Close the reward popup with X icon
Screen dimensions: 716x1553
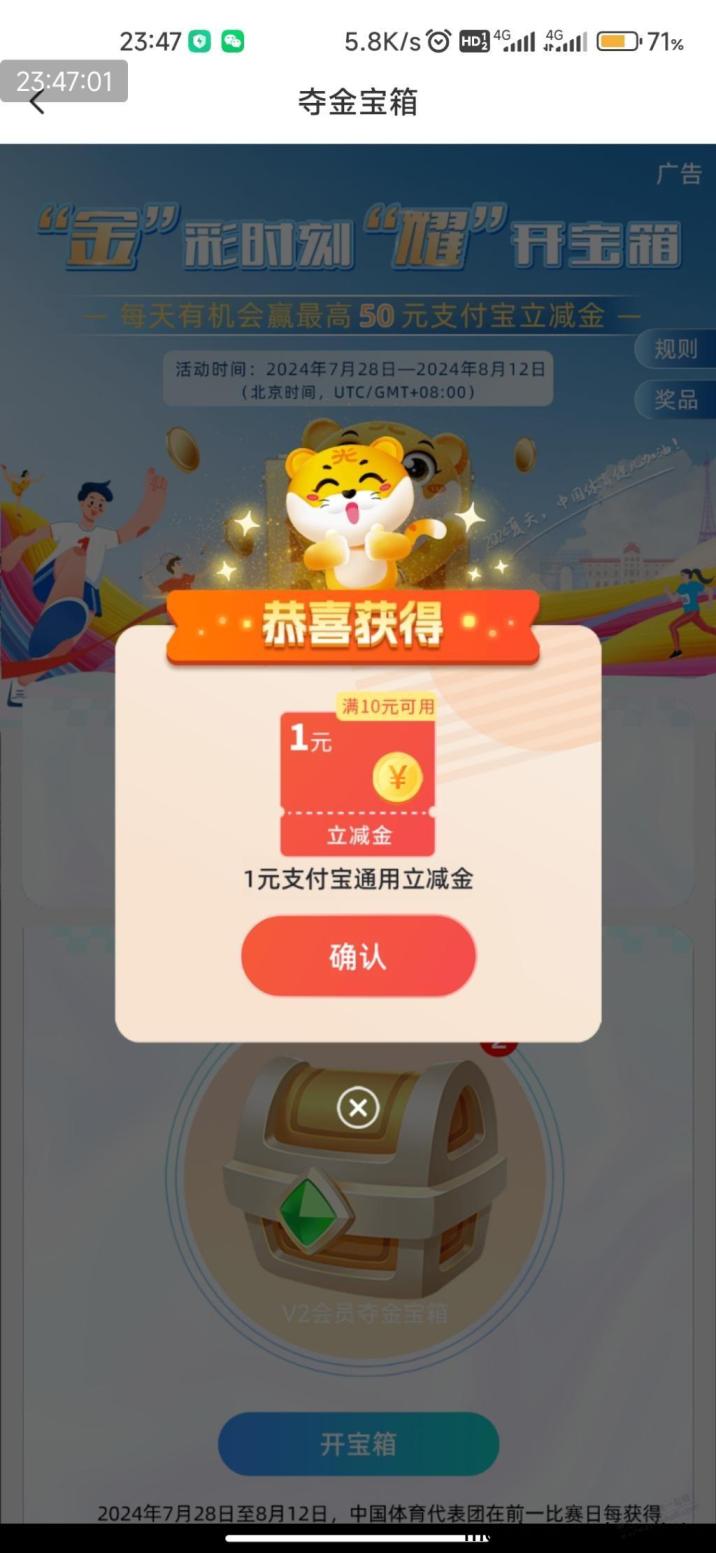click(x=358, y=1108)
